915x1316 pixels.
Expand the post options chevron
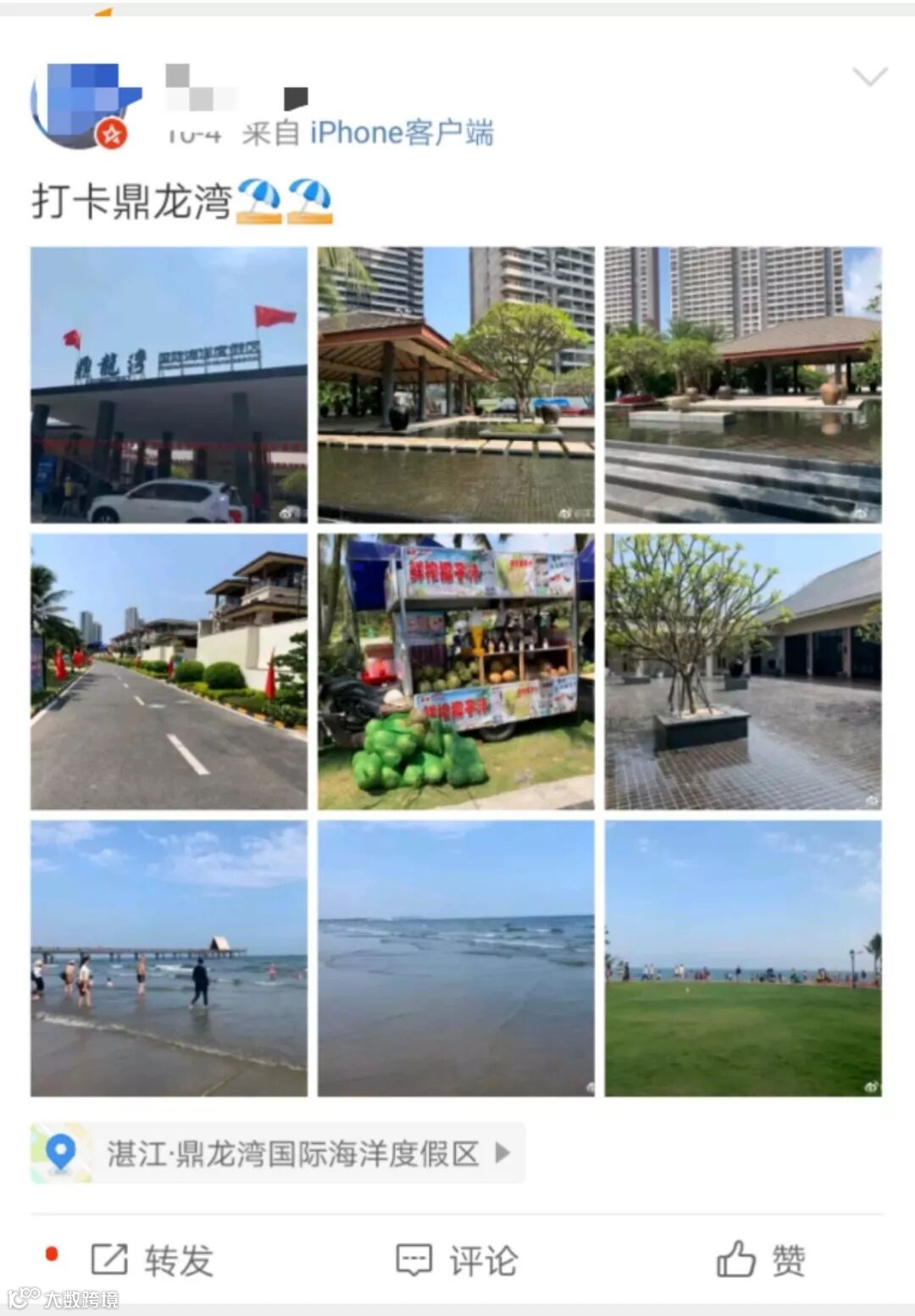(869, 78)
